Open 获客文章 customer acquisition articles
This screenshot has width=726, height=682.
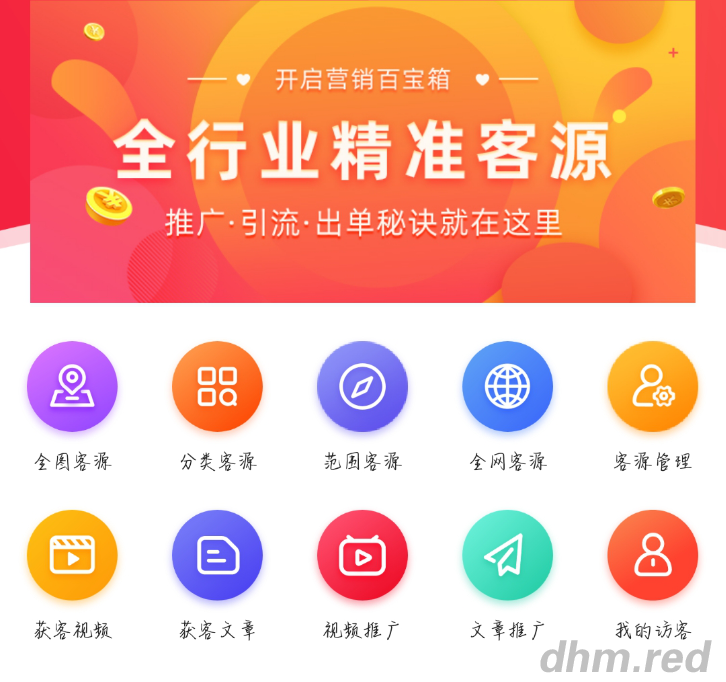pos(217,556)
